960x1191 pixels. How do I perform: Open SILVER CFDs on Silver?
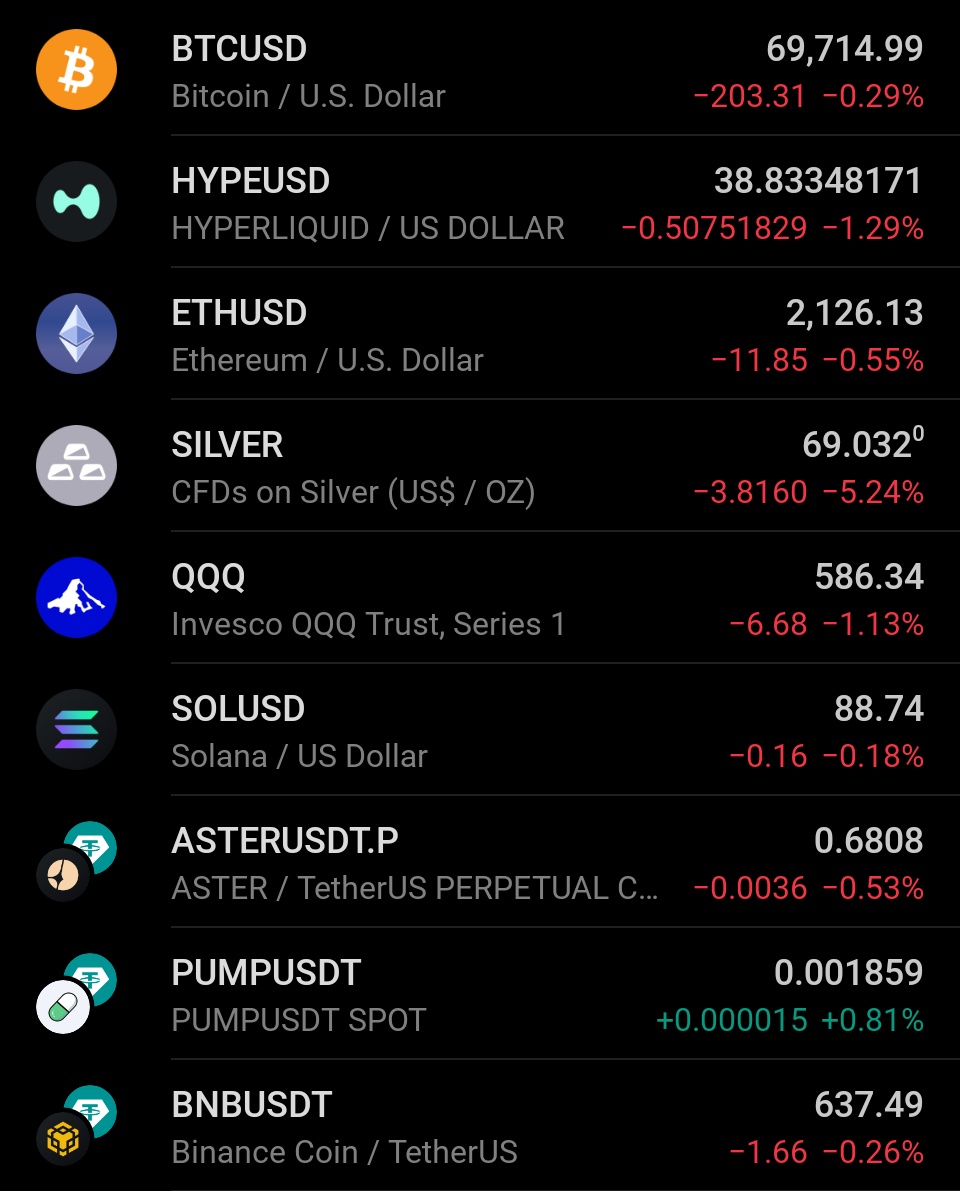click(x=480, y=468)
